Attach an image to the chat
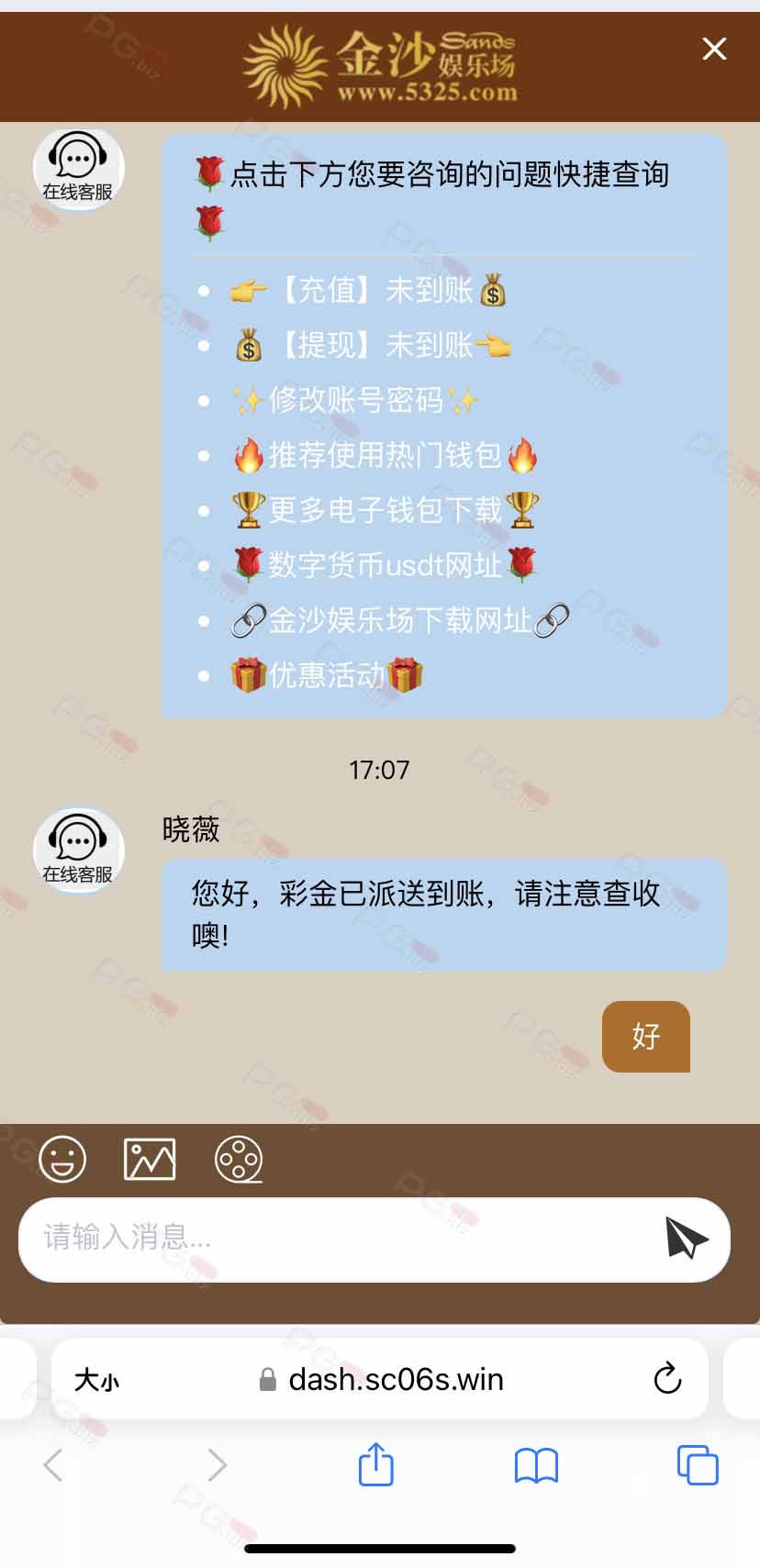The width and height of the screenshot is (760, 1568). [x=150, y=1159]
